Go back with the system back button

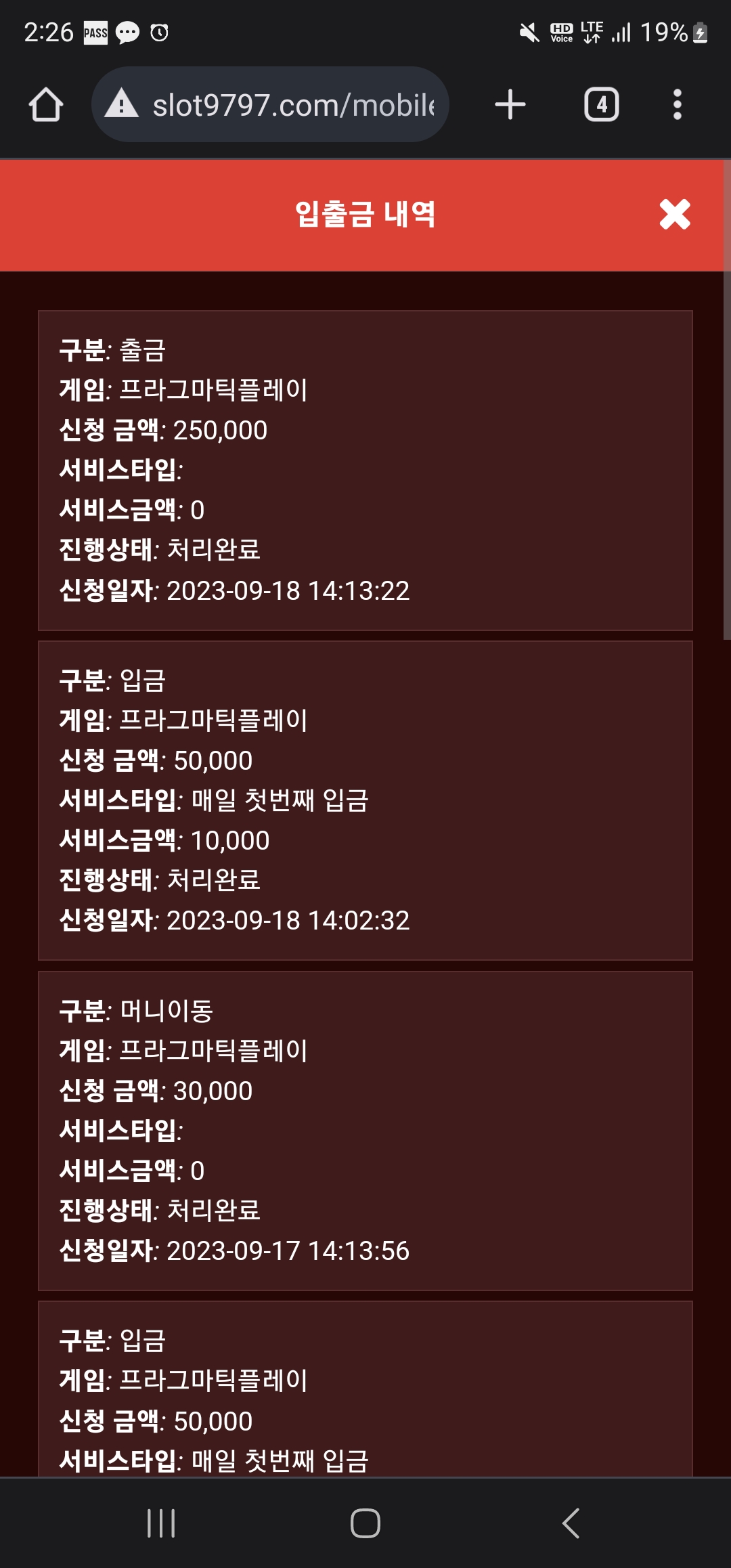571,1523
